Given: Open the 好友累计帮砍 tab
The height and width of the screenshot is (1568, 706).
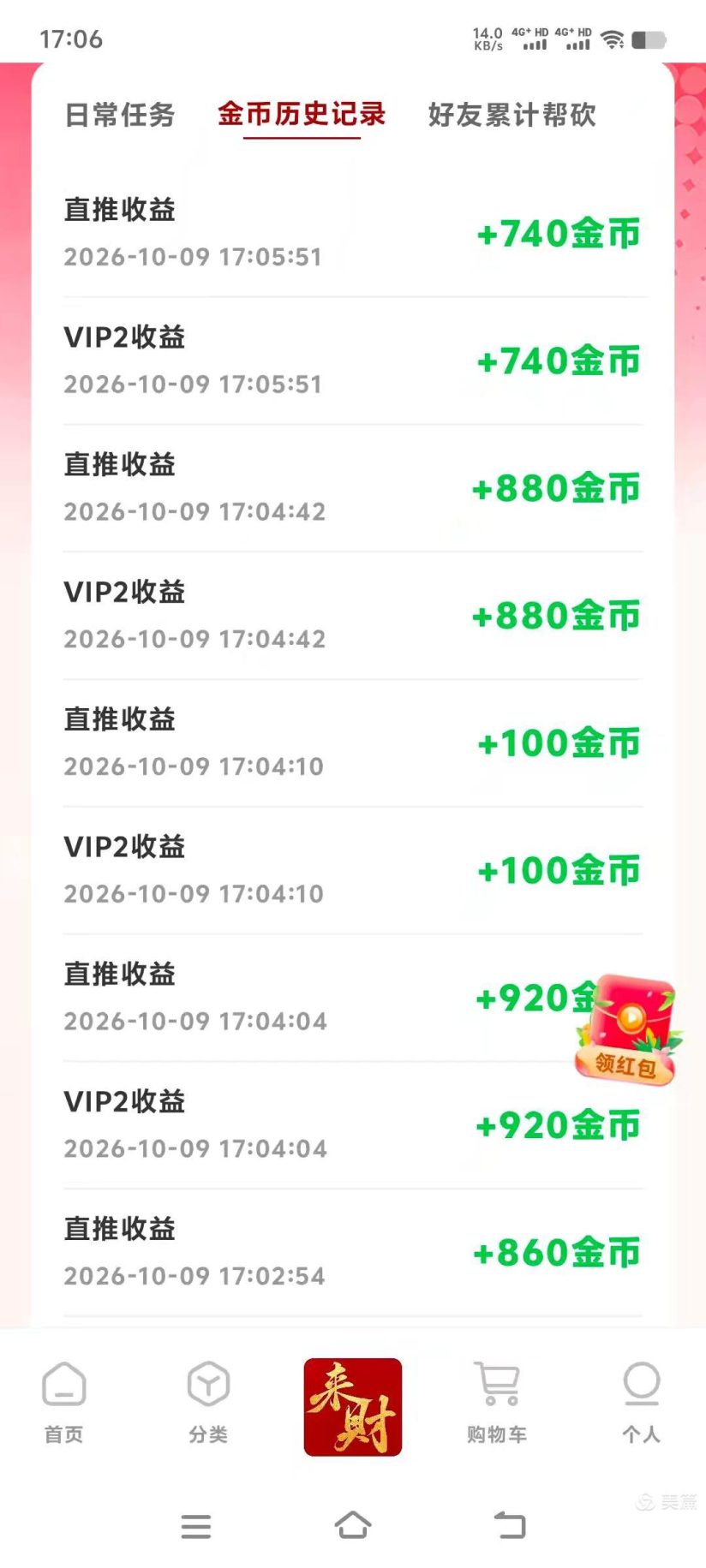Looking at the screenshot, I should [x=512, y=114].
